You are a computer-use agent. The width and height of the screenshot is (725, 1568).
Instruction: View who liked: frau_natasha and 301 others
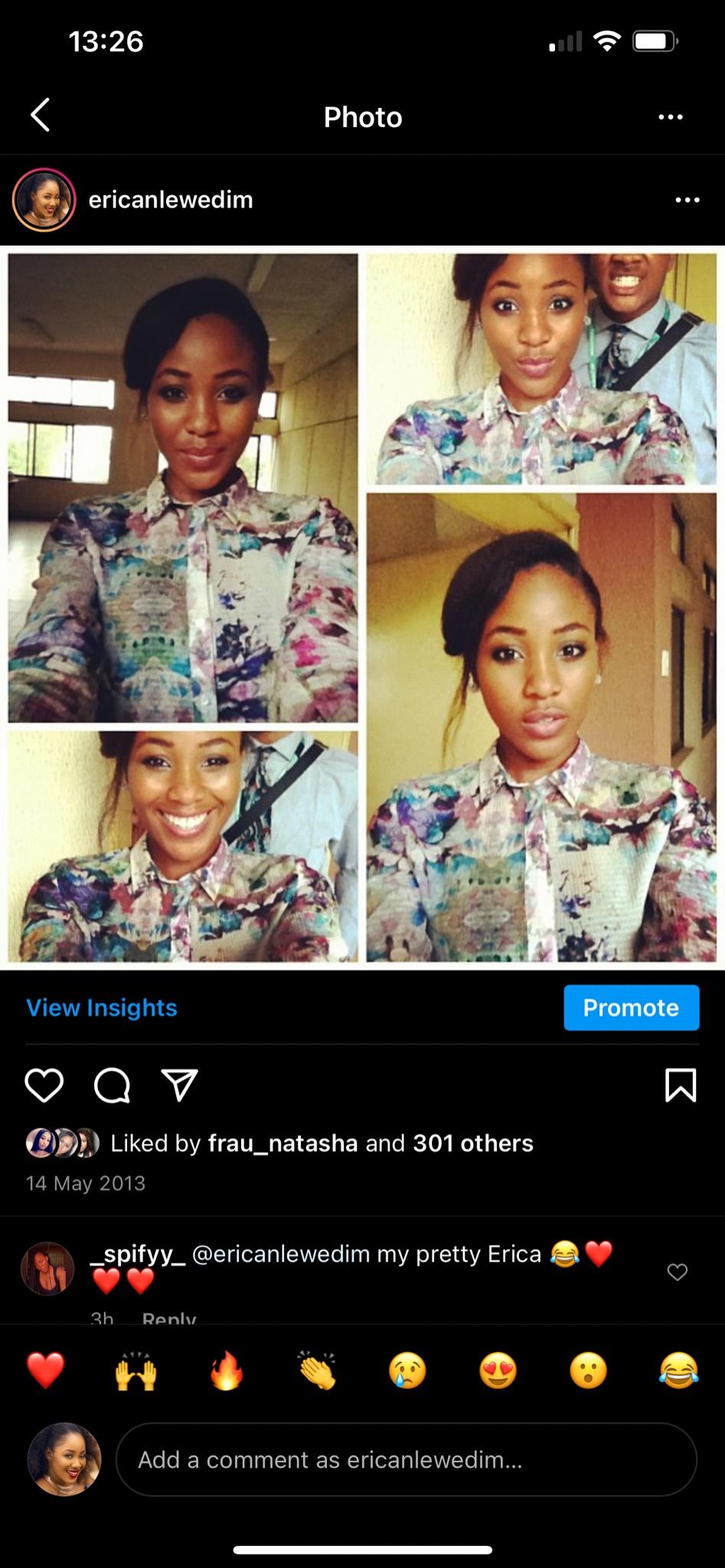pos(322,1143)
